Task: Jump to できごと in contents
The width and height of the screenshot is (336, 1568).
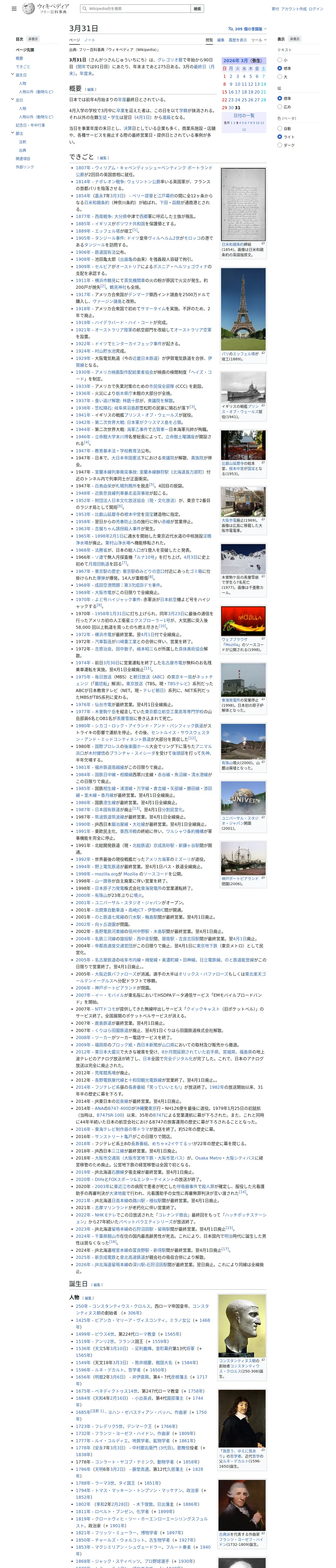Action: pos(23,66)
